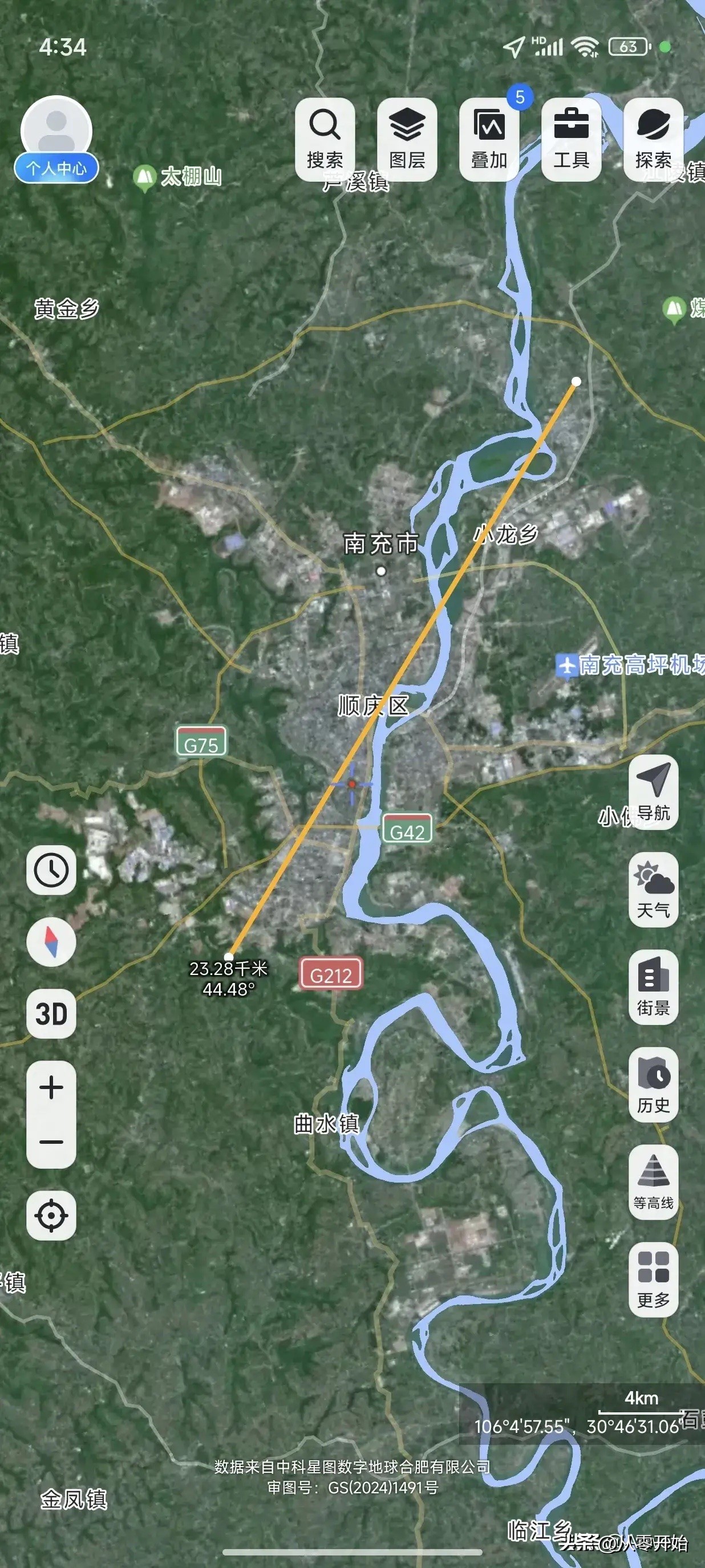This screenshot has width=705, height=1568.
Task: Reset orientation with the compass button
Action: click(x=51, y=941)
